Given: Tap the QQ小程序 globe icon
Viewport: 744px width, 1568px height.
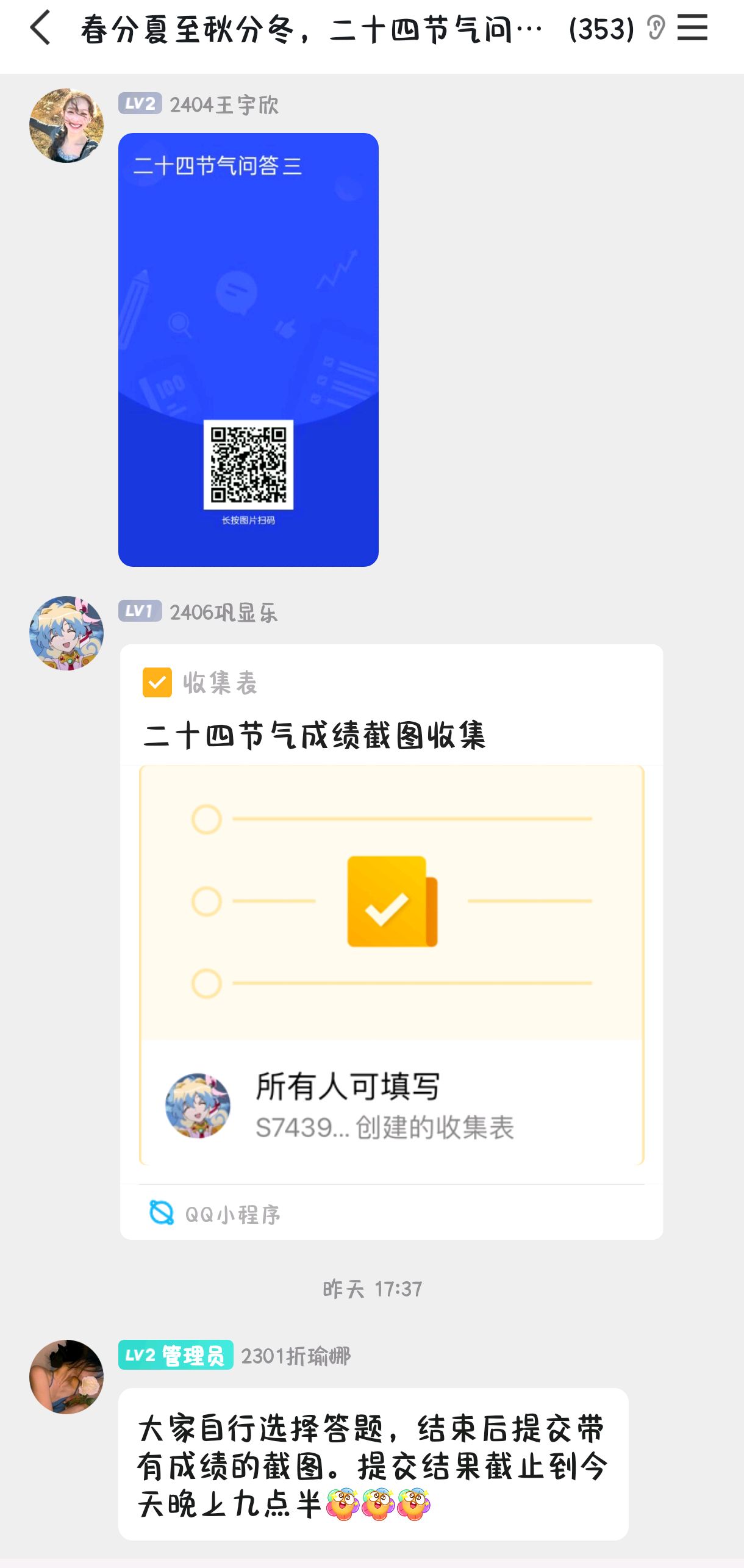Looking at the screenshot, I should pos(162,1212).
